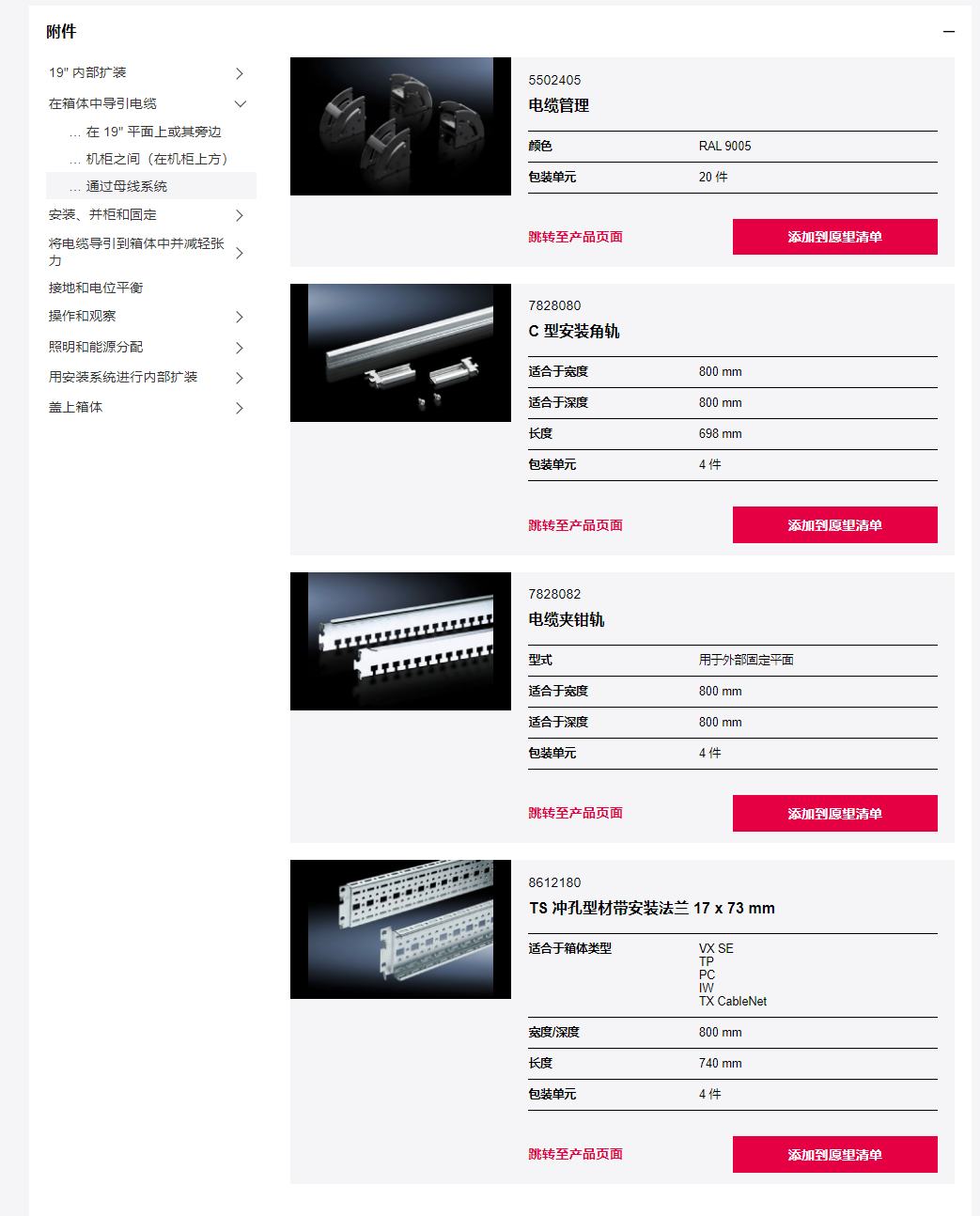This screenshot has width=980, height=1216.
Task: Add 电缆管理 to the wish list
Action: pos(834,237)
